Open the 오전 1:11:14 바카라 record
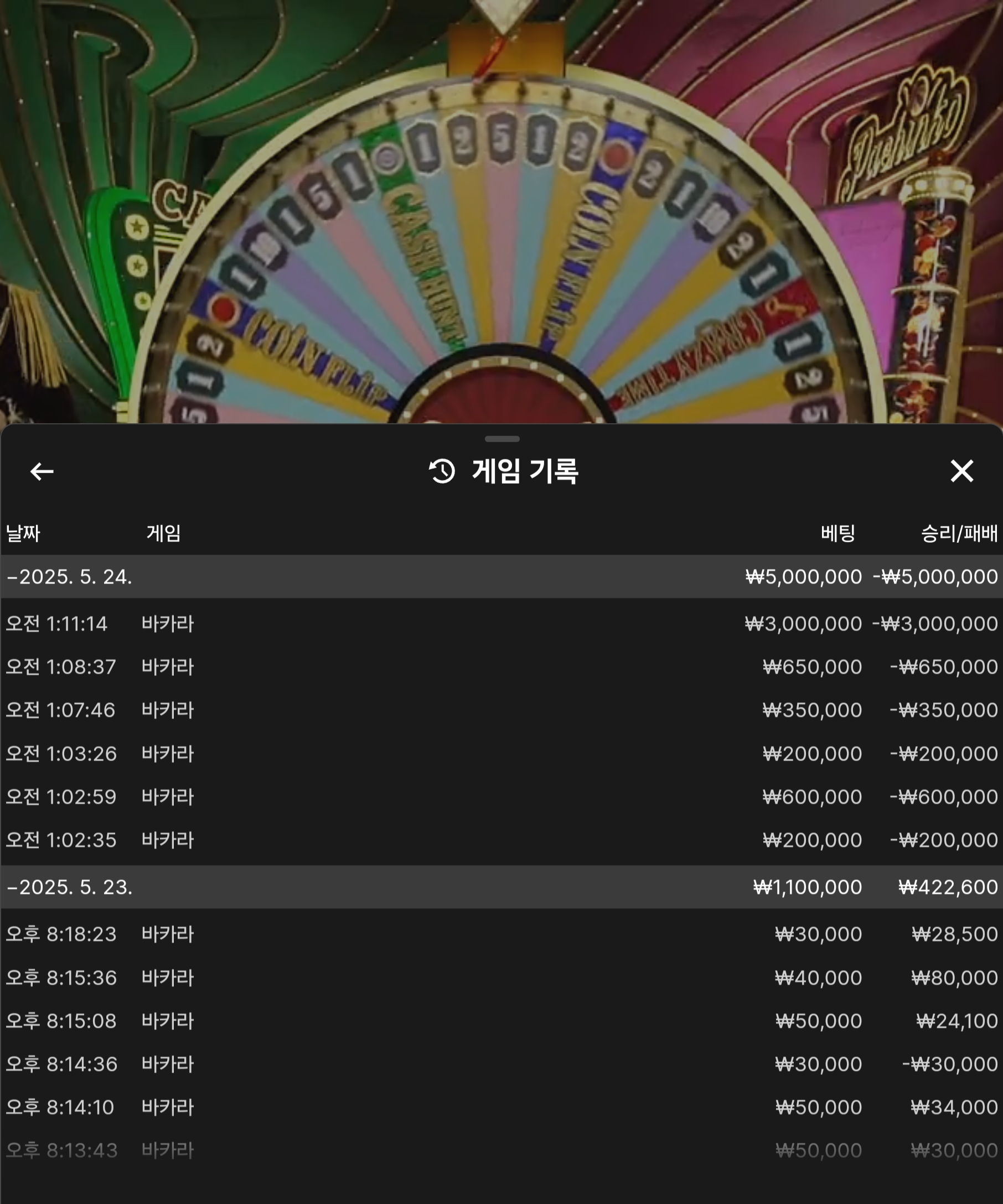This screenshot has height=1204, width=1003. [501, 623]
